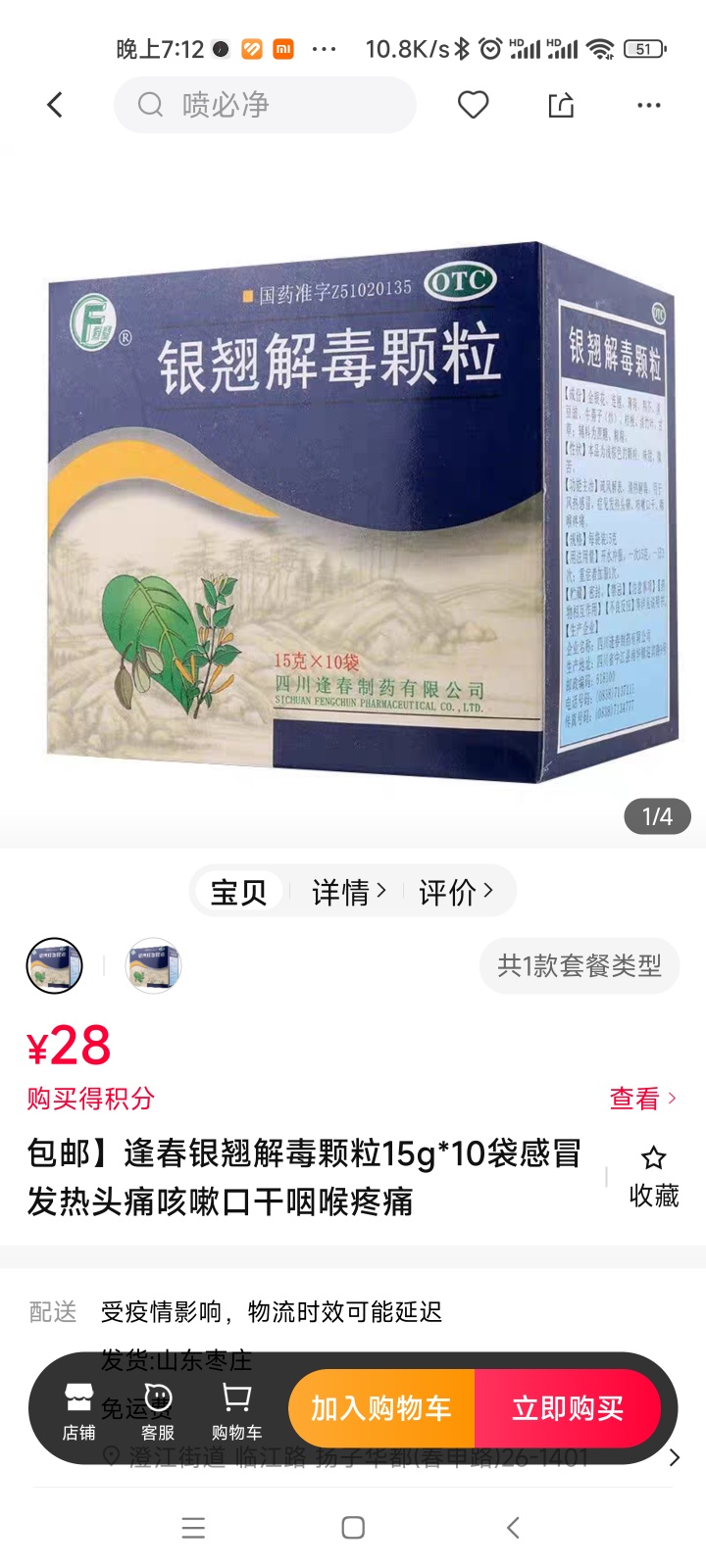
Task: Open the 店铺 store page
Action: (78, 1411)
